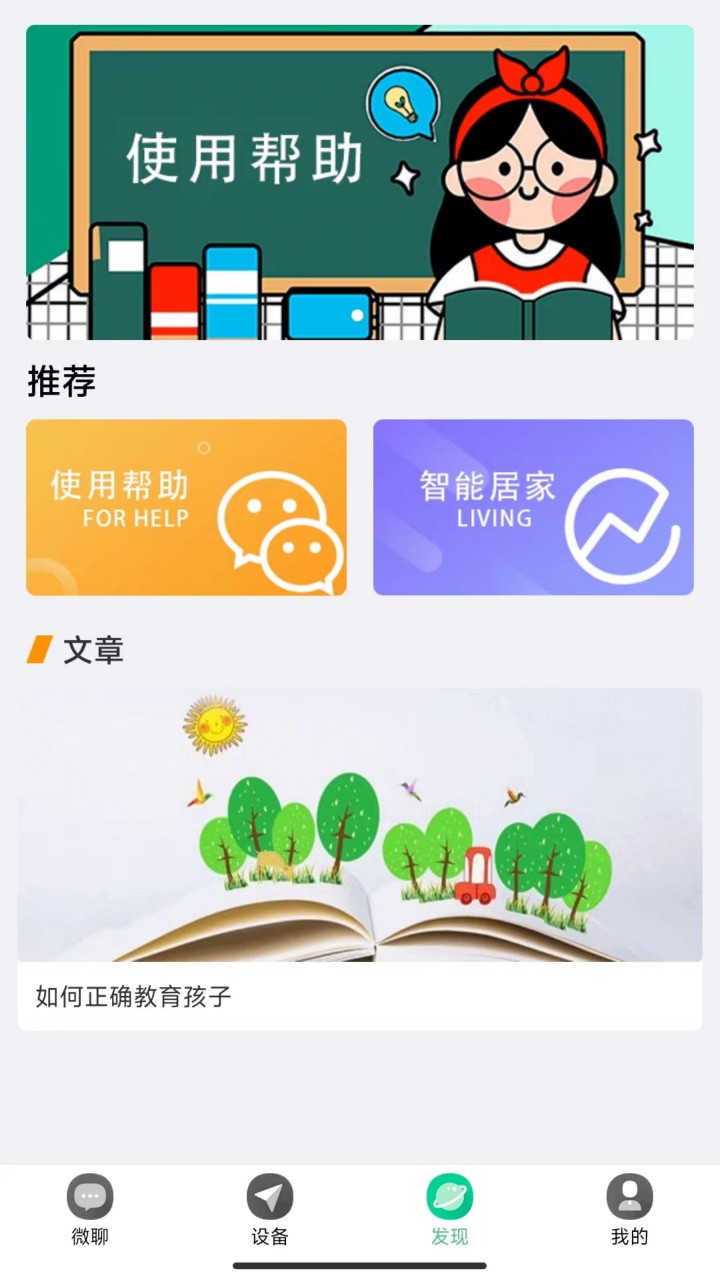Tap the 设备 paper plane icon
720x1280 pixels.
pyautogui.click(x=269, y=1196)
